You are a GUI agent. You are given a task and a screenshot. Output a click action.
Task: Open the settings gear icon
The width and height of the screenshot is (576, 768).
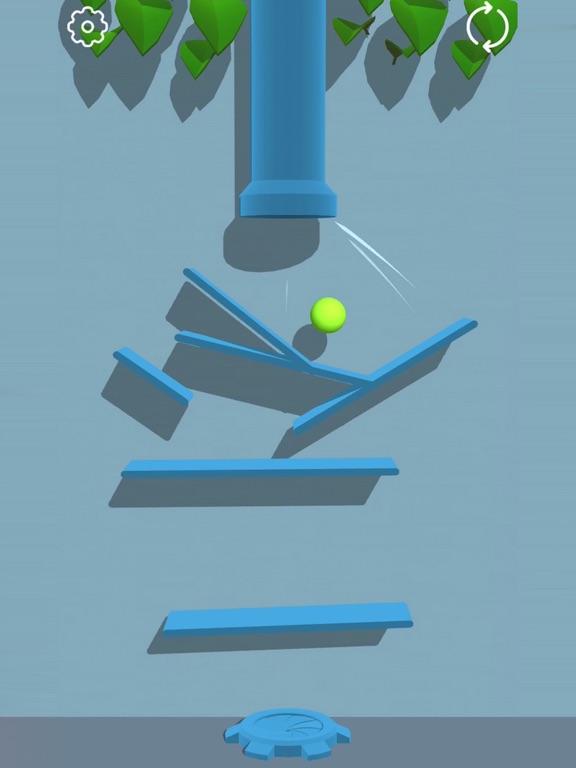[87, 27]
